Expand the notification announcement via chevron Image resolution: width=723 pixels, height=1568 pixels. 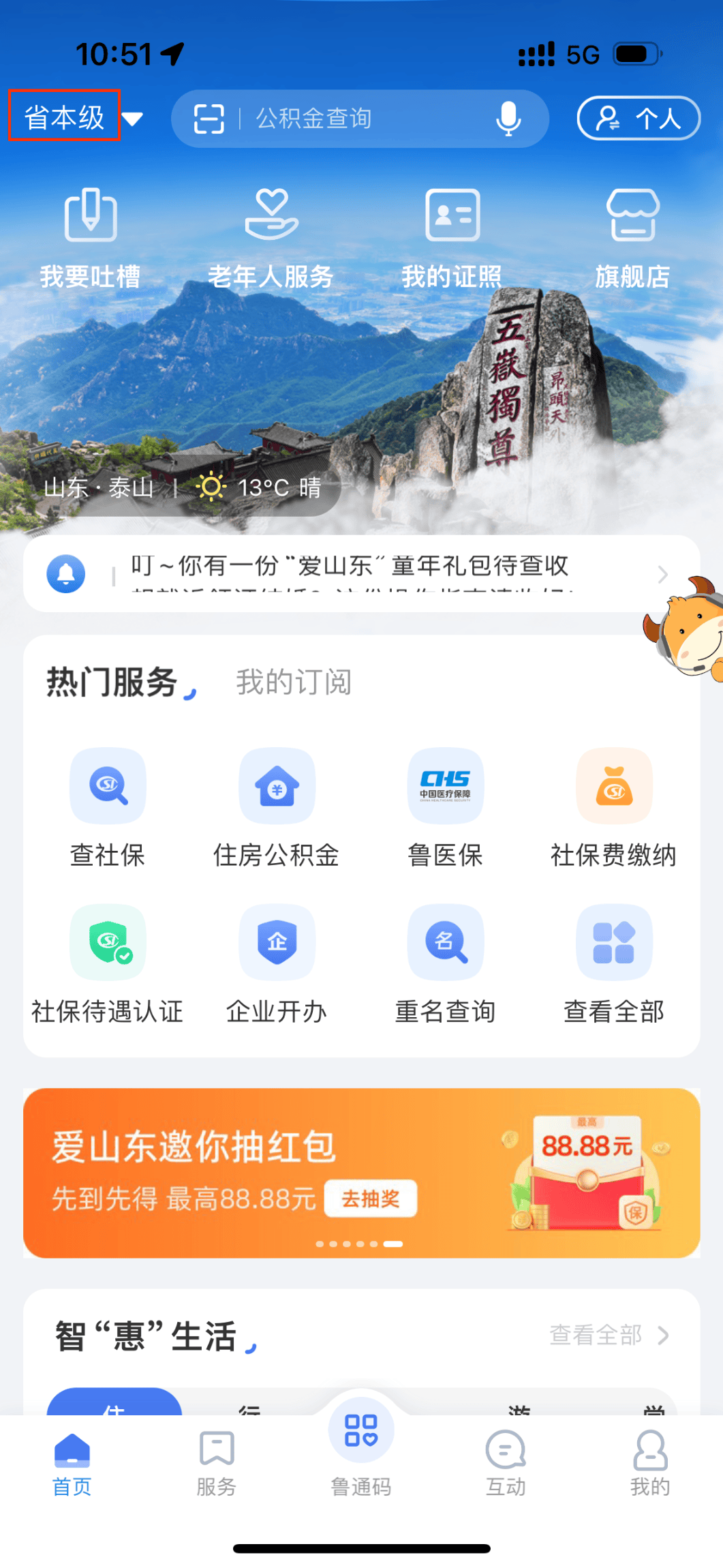tap(664, 575)
